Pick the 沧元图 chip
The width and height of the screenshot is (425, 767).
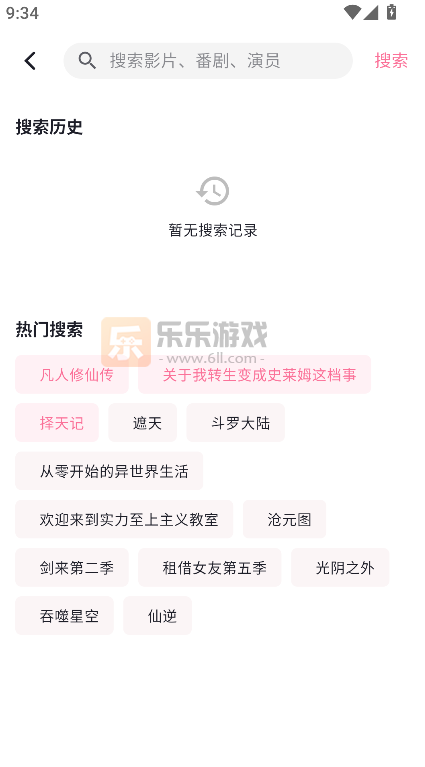(284, 519)
